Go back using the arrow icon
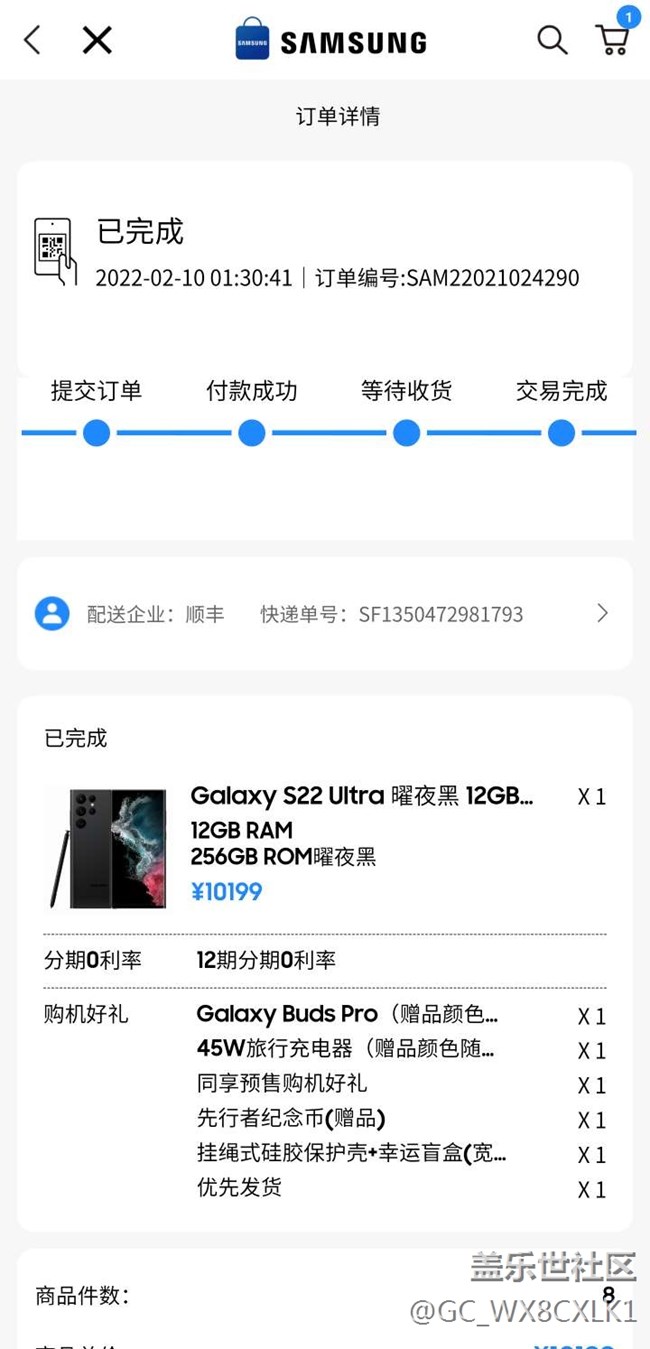 32,40
